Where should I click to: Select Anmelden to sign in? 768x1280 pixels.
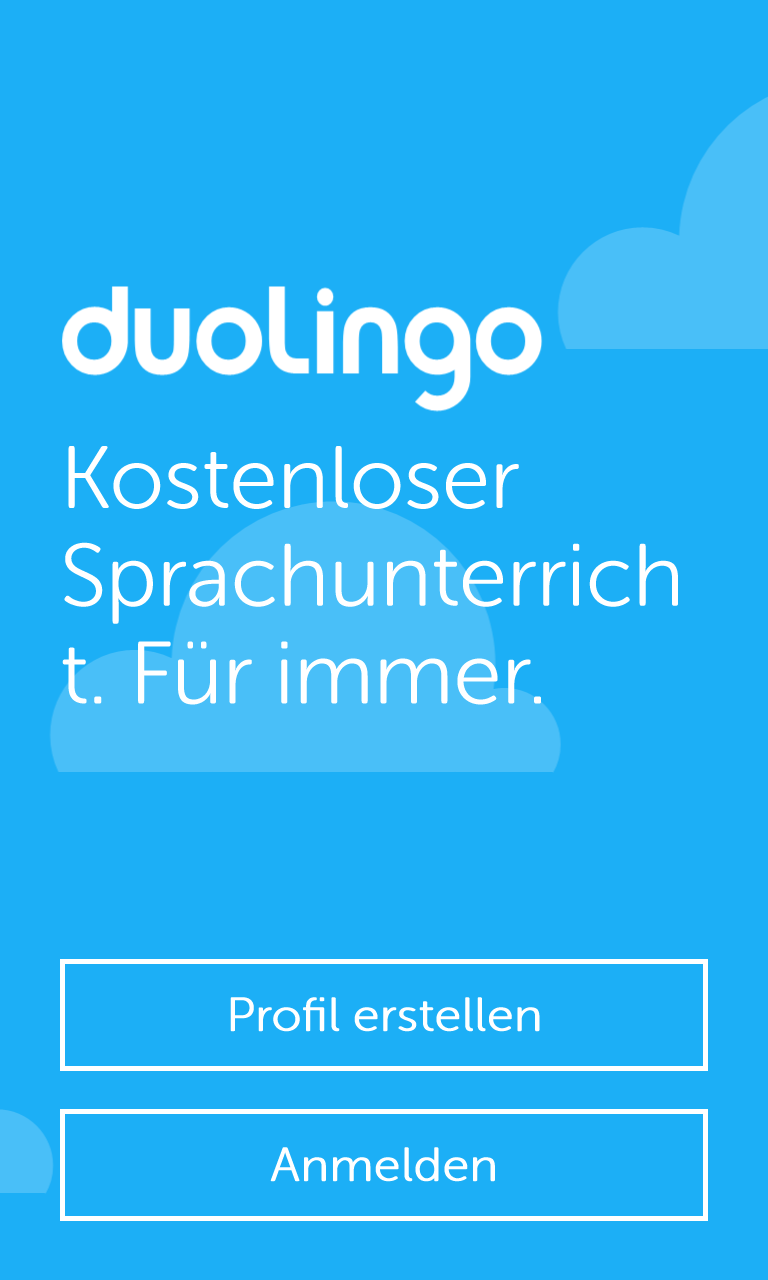(384, 1165)
